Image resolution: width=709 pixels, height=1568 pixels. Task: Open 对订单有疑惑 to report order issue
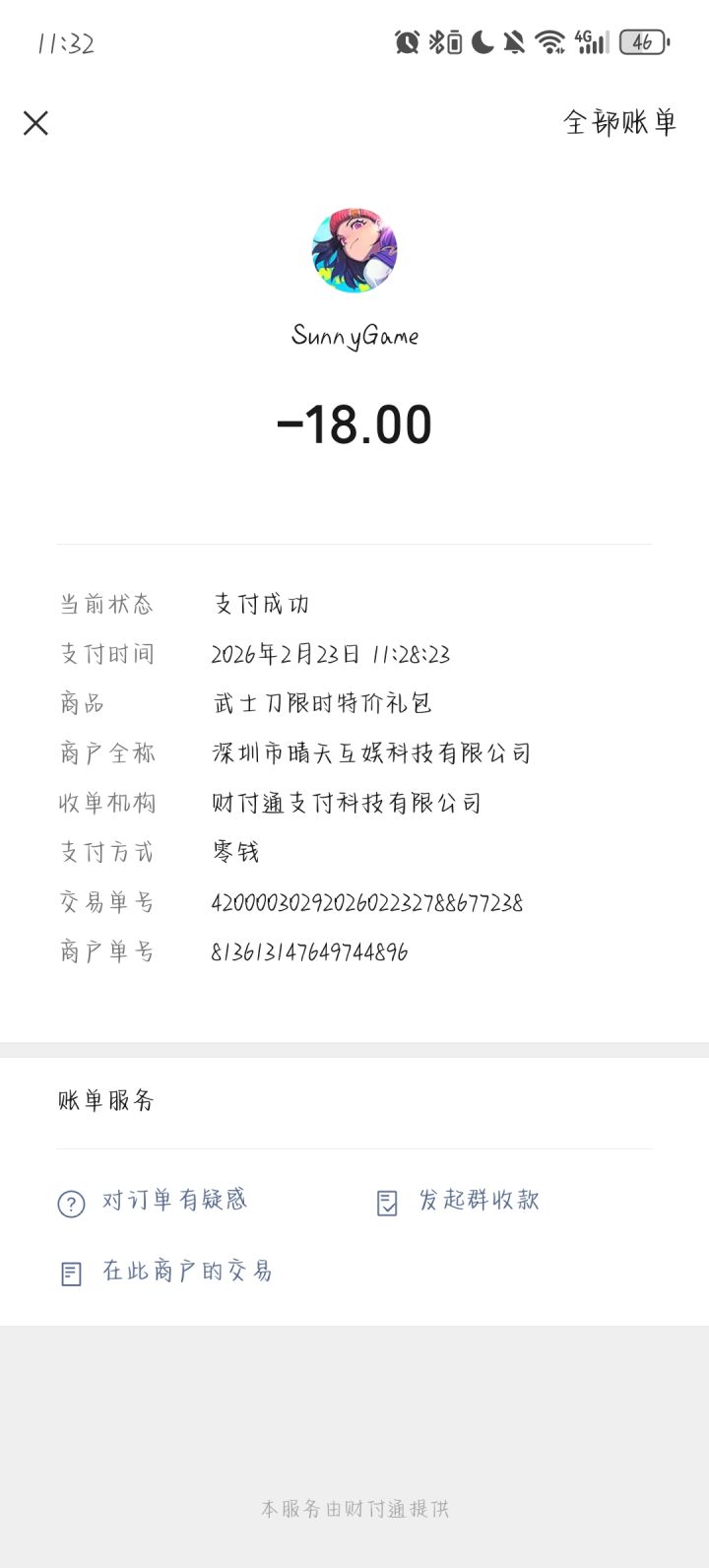[173, 1202]
